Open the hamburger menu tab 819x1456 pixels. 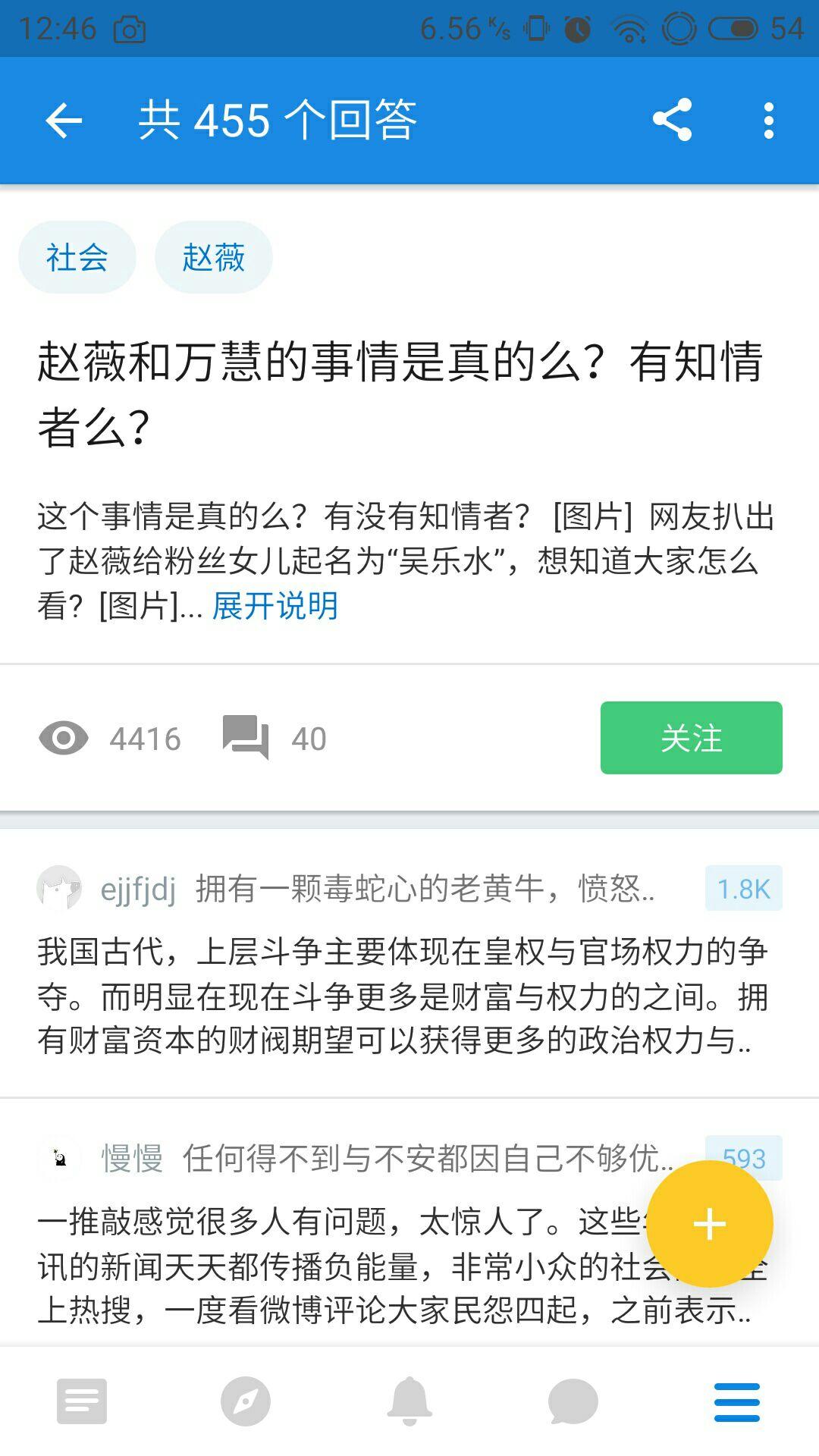(736, 1401)
